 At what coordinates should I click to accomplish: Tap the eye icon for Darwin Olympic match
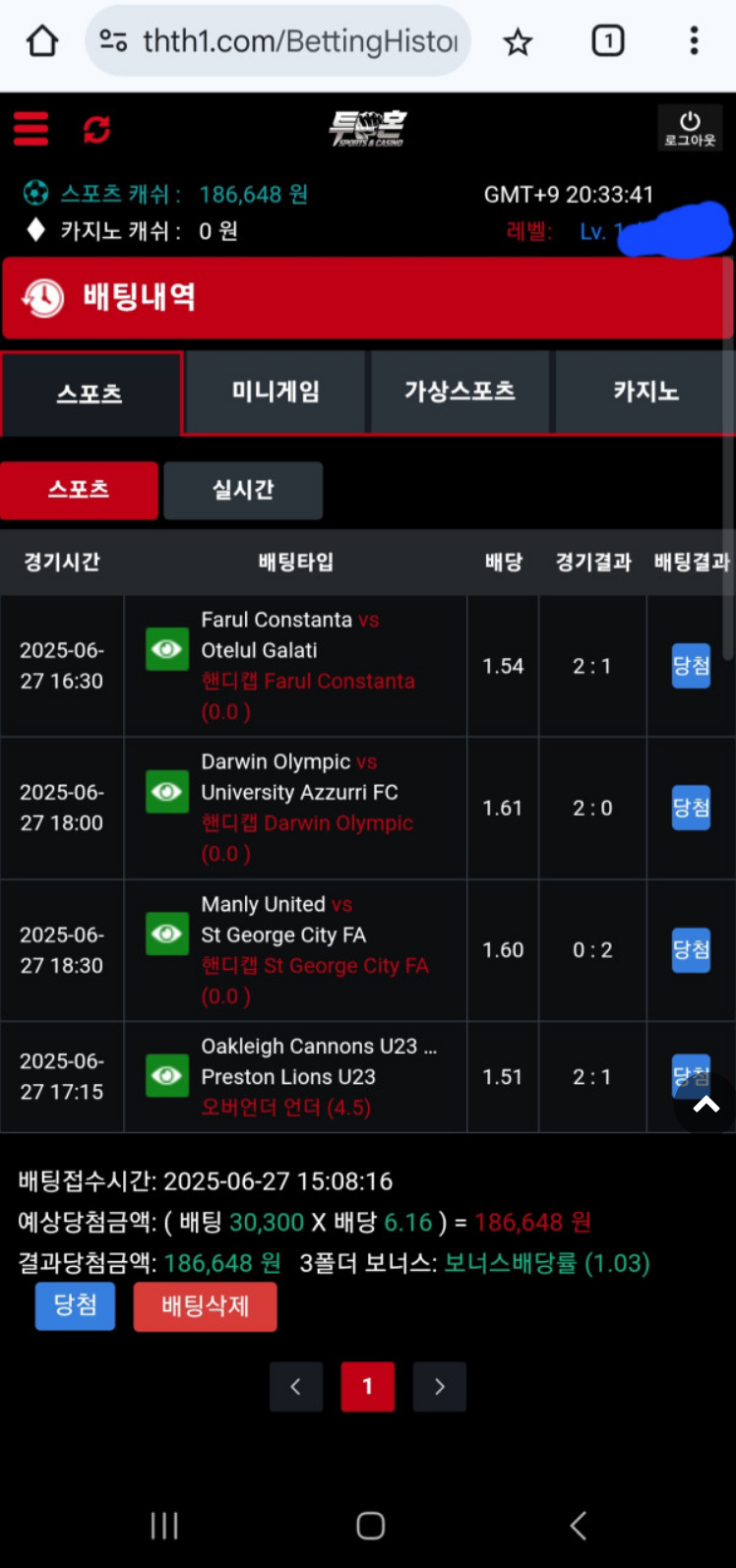(x=167, y=792)
